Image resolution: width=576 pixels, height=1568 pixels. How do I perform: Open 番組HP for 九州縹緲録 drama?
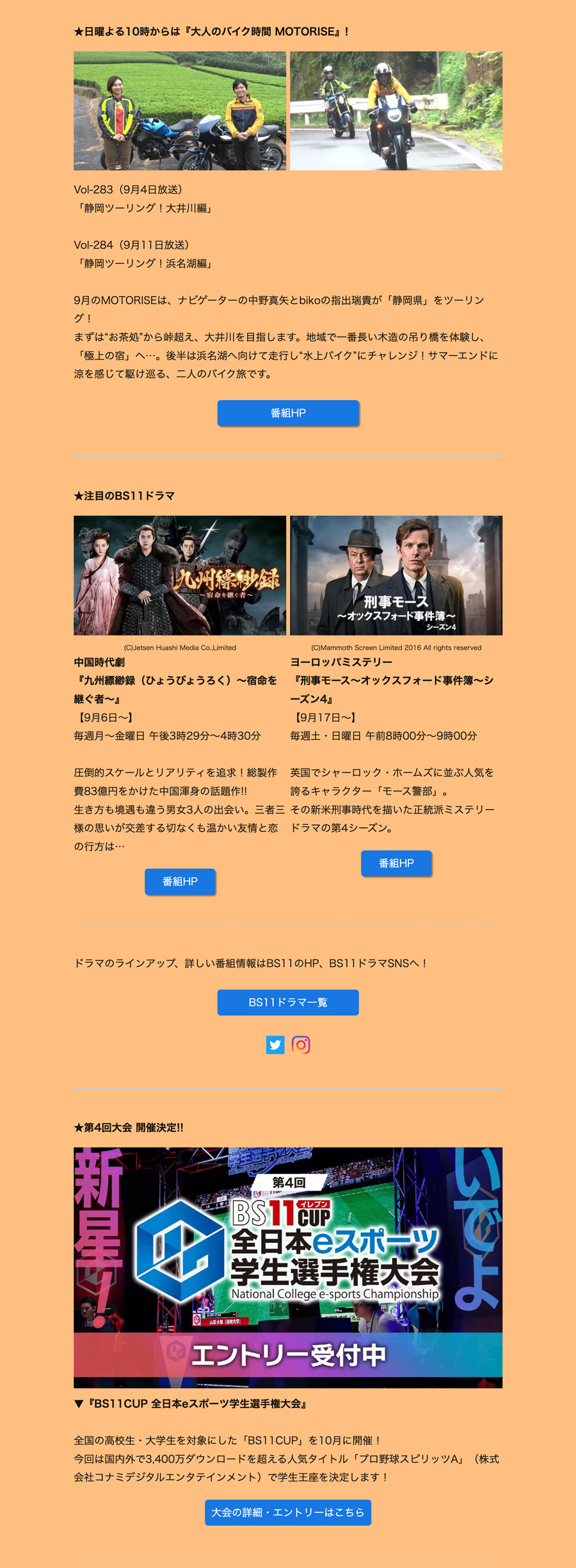180,882
